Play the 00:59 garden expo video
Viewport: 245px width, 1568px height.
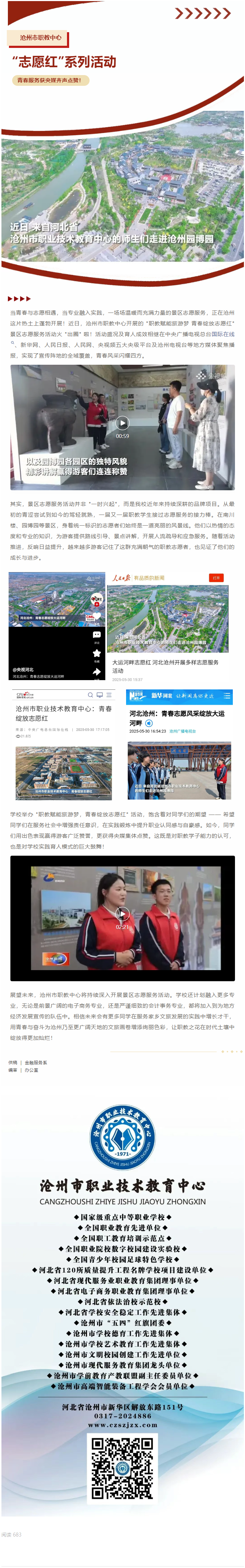coord(123,423)
